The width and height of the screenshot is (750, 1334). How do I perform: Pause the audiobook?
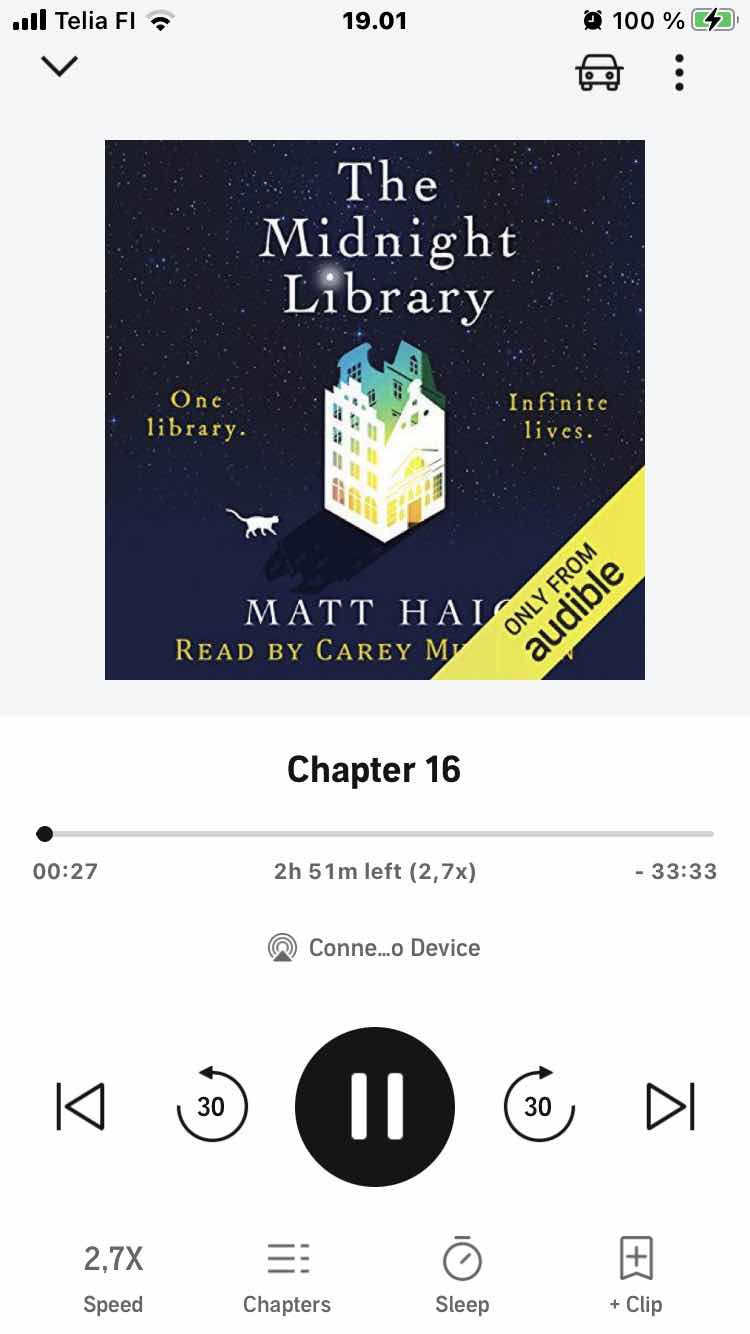[x=375, y=1107]
